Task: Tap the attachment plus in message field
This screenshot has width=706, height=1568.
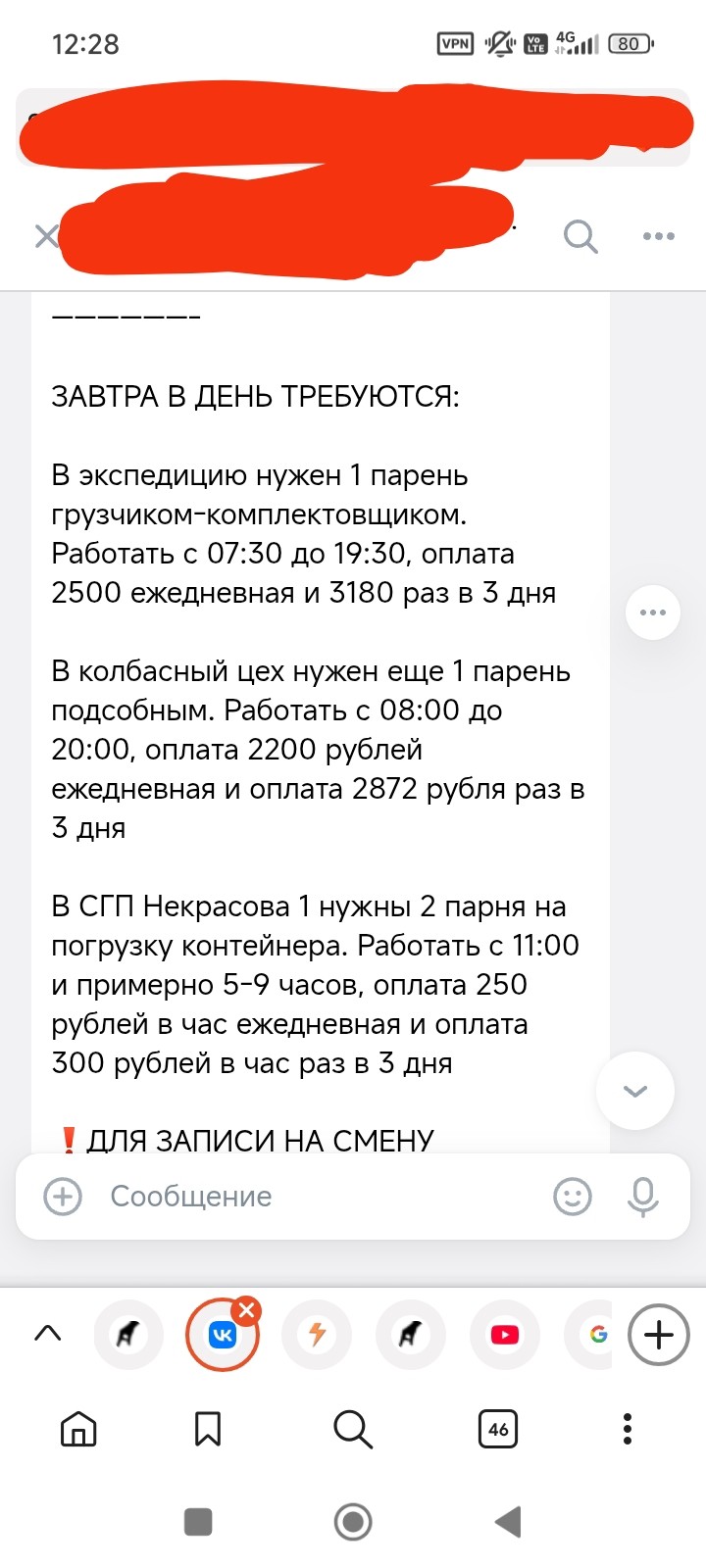Action: (x=63, y=1197)
